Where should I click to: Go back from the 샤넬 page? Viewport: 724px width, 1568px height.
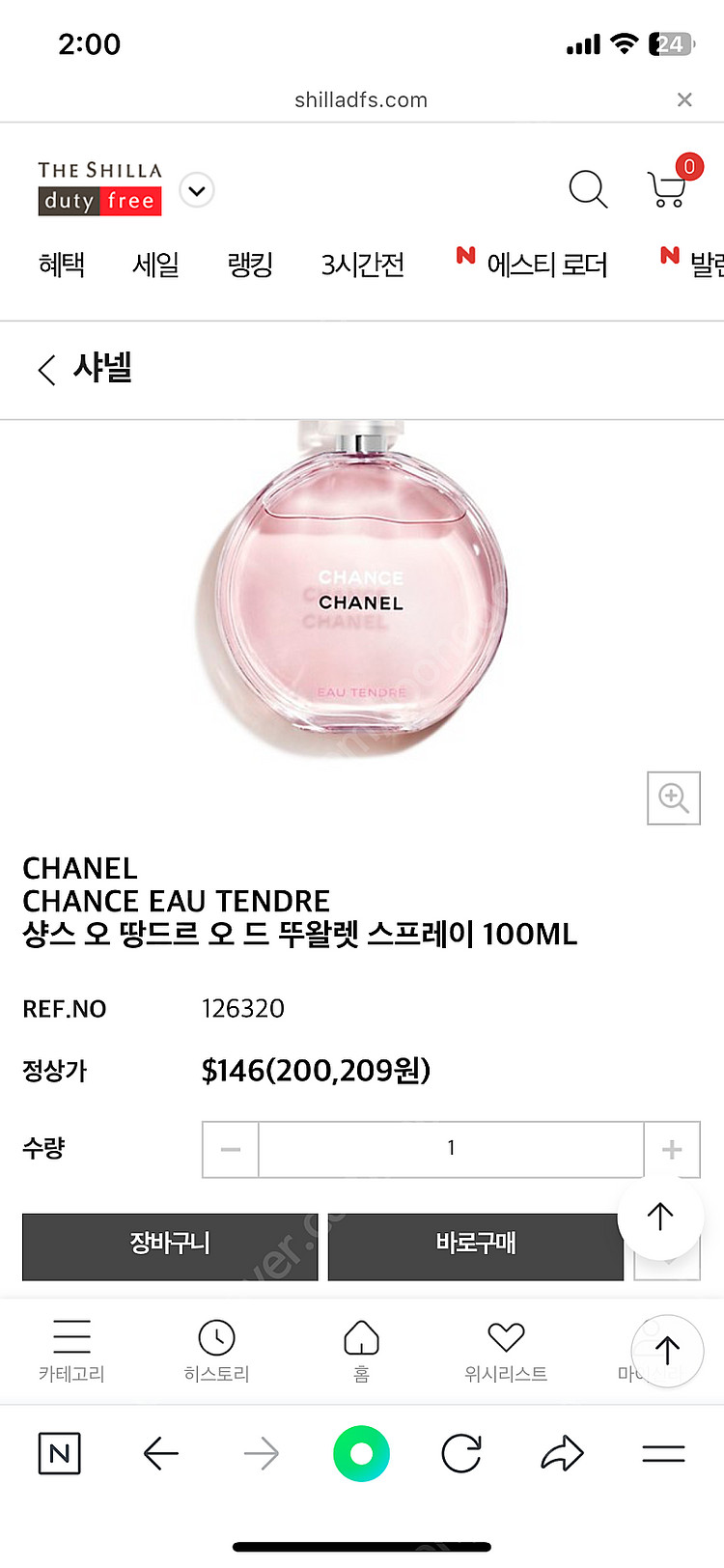(46, 369)
